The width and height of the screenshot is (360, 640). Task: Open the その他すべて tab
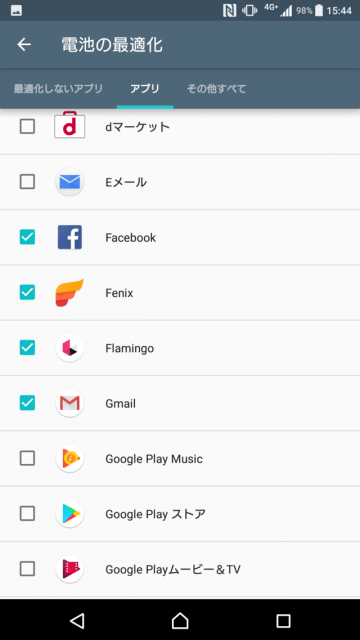coord(216,89)
